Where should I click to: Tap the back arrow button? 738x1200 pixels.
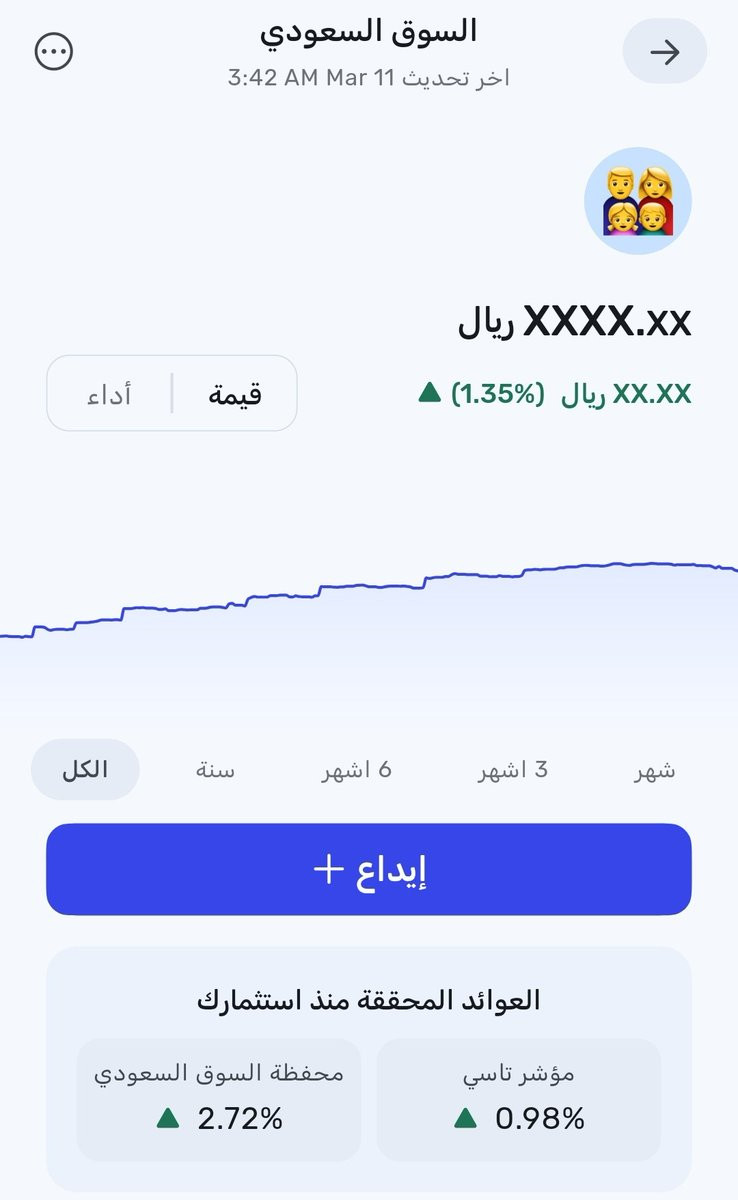point(665,51)
